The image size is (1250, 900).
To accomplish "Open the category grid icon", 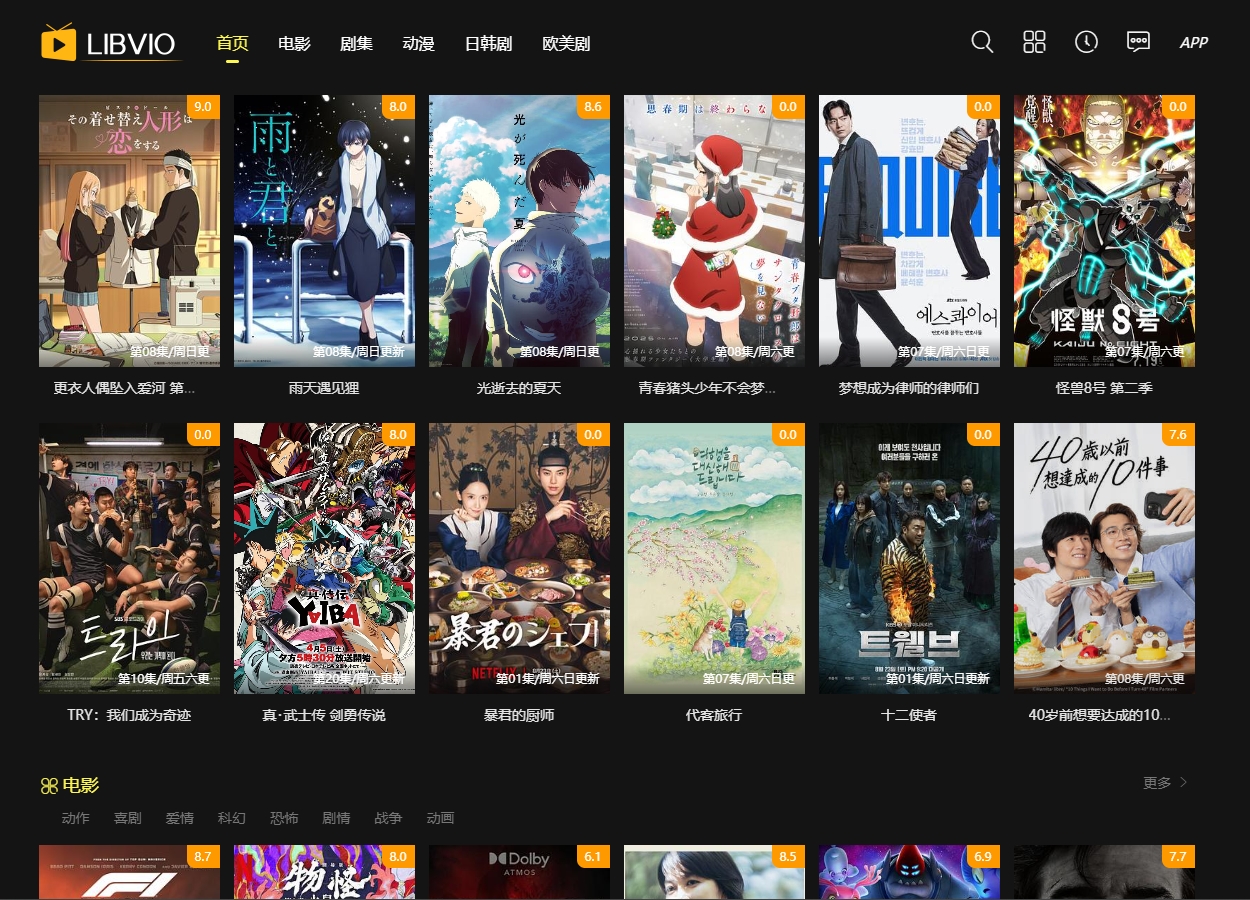I will [1034, 42].
